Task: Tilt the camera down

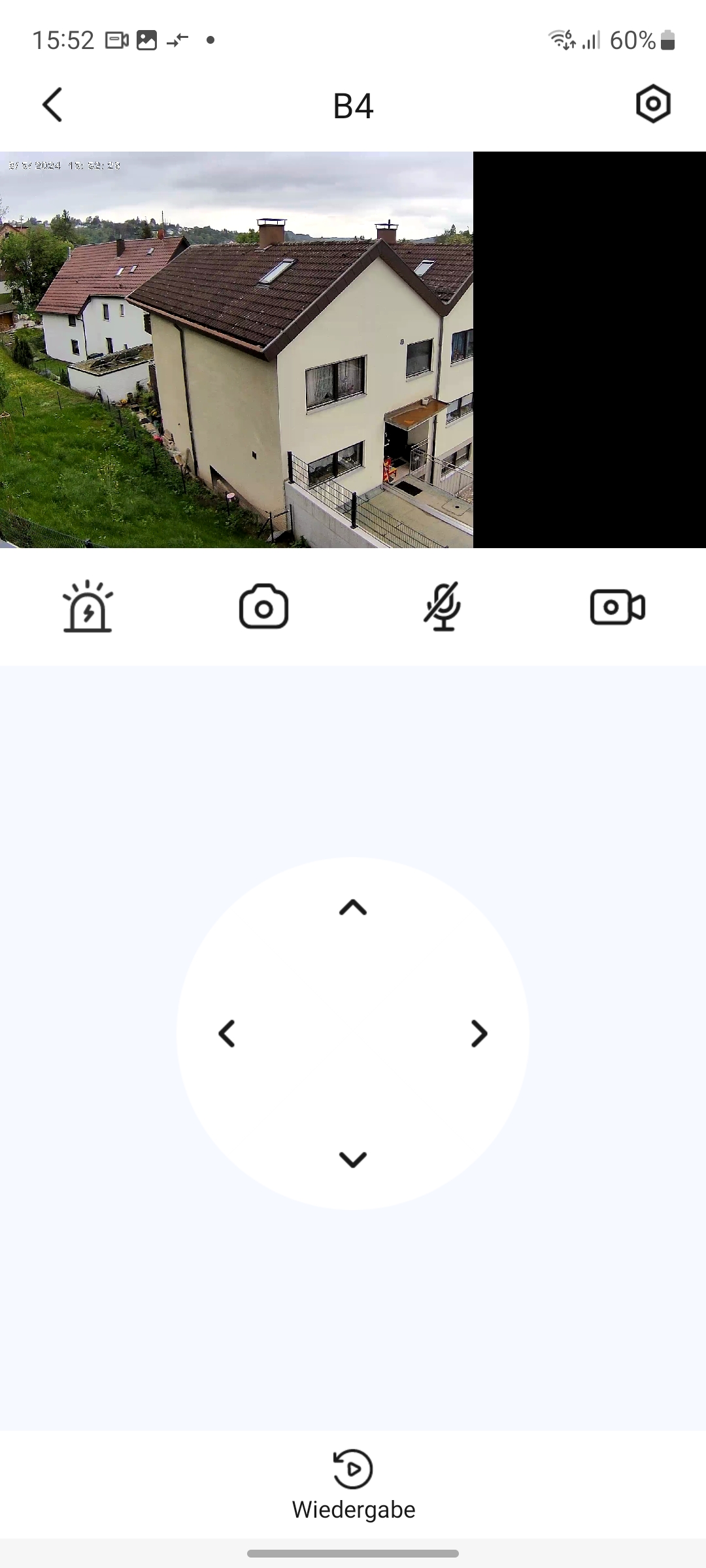Action: coord(353,1160)
